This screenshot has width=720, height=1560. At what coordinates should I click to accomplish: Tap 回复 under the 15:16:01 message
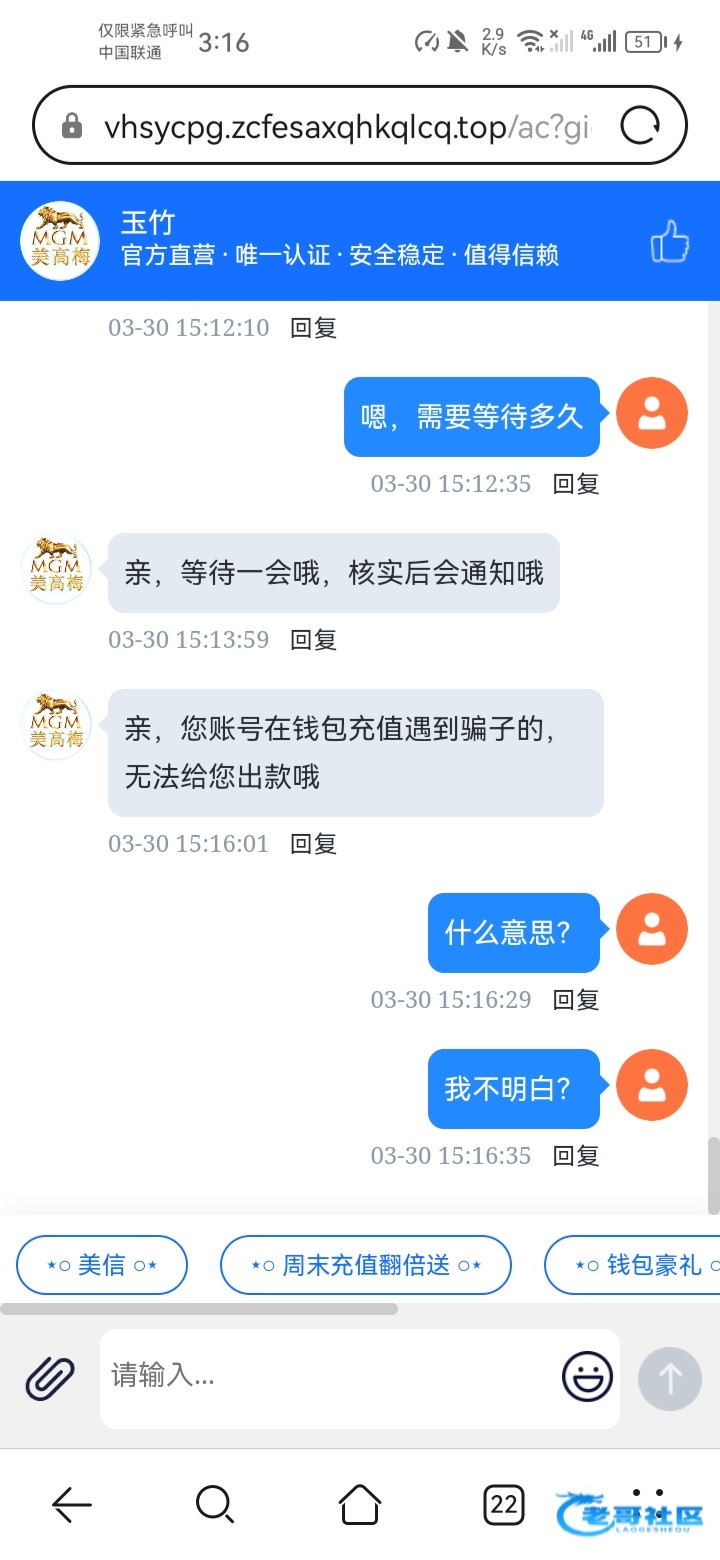pos(313,844)
